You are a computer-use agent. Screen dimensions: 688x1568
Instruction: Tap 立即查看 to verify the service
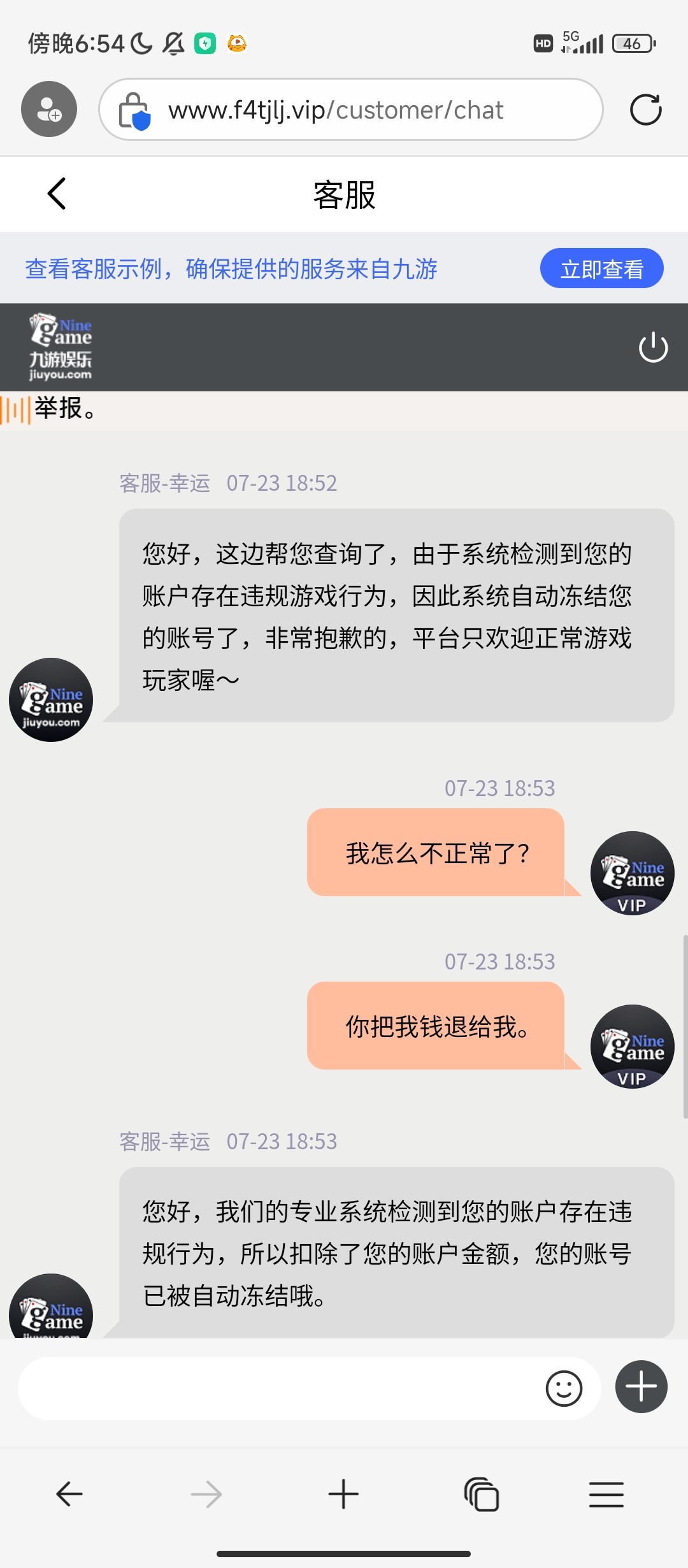click(x=601, y=268)
